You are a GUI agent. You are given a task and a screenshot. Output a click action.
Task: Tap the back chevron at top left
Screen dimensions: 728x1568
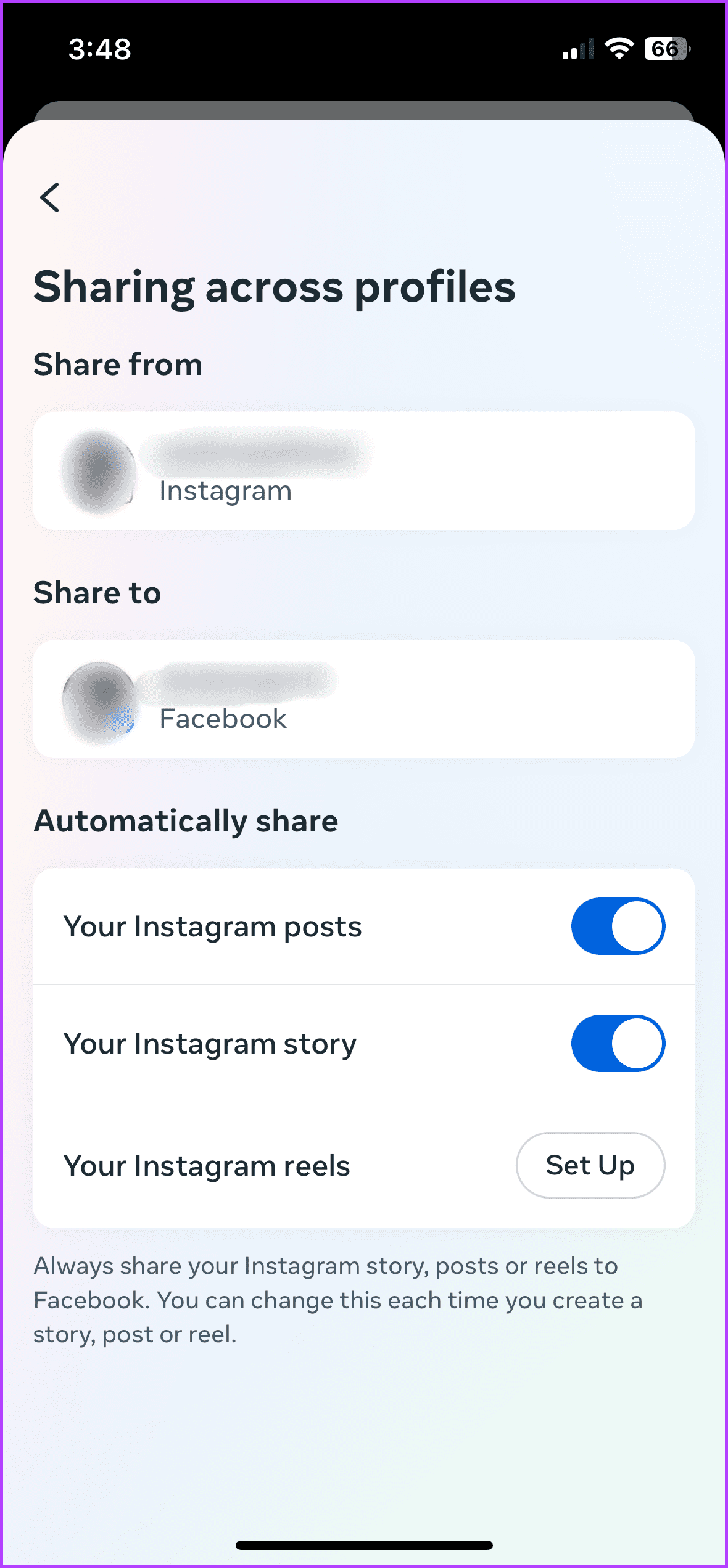point(49,197)
